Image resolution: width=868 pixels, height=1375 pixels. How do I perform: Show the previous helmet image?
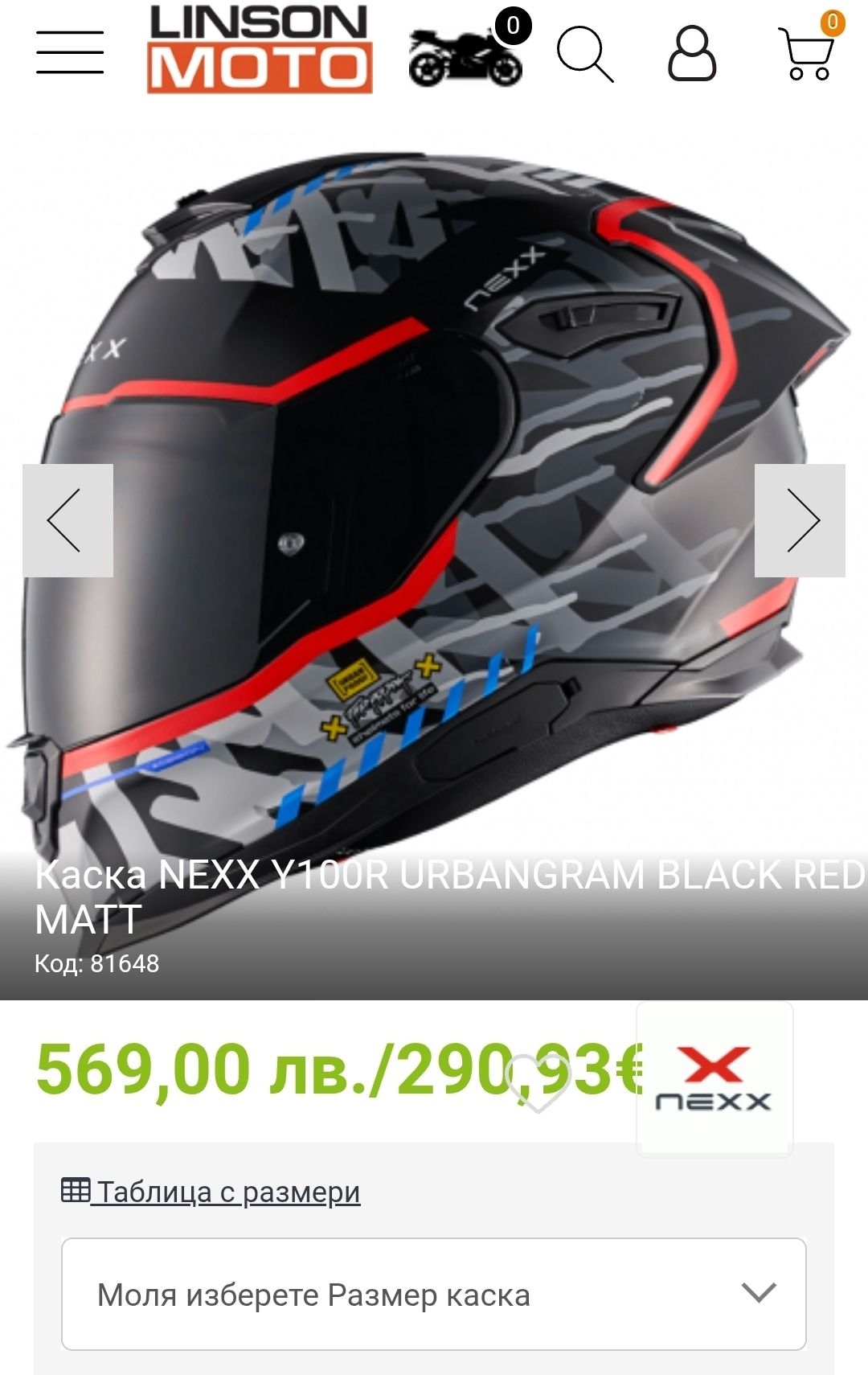pyautogui.click(x=68, y=520)
